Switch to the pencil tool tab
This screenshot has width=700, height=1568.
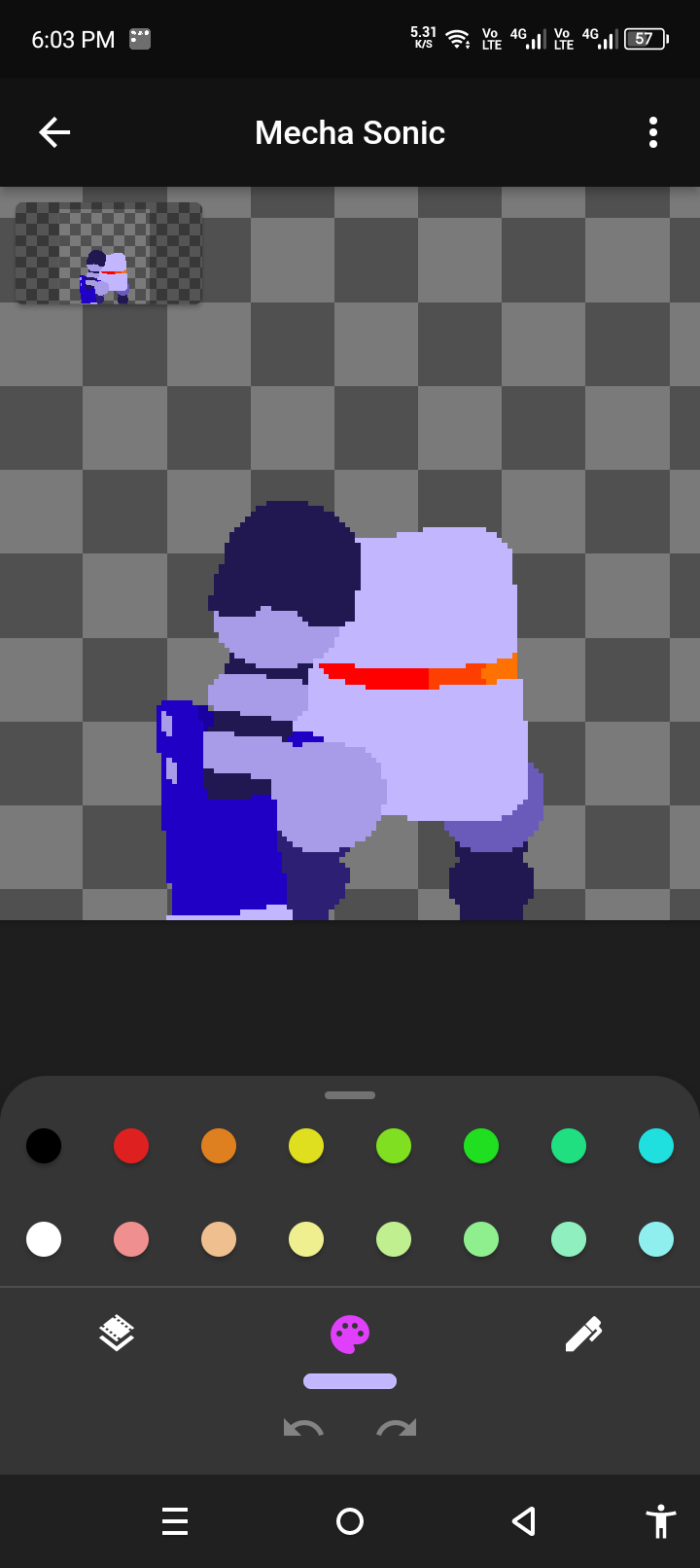[x=583, y=1334]
